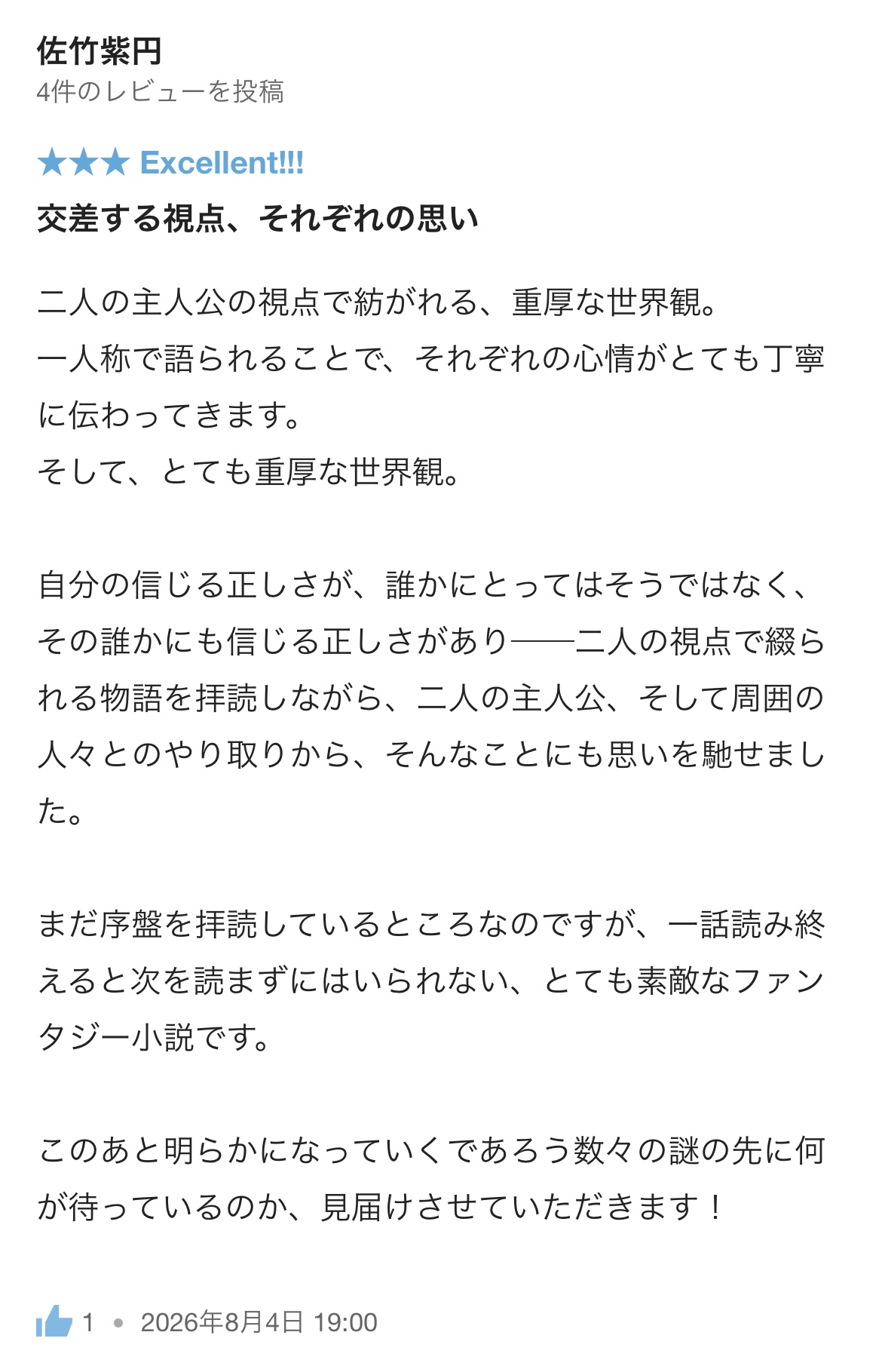Open reviewer 佐竹紫円's profile

click(x=99, y=51)
